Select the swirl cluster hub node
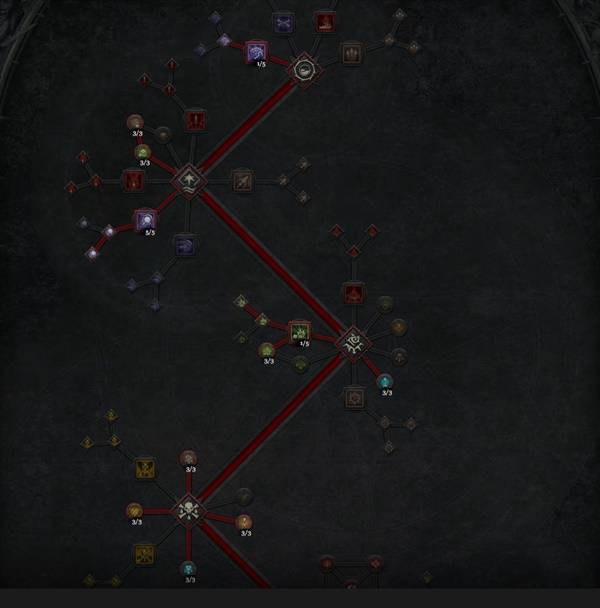Screen dimensions: 600x608 coord(304,70)
